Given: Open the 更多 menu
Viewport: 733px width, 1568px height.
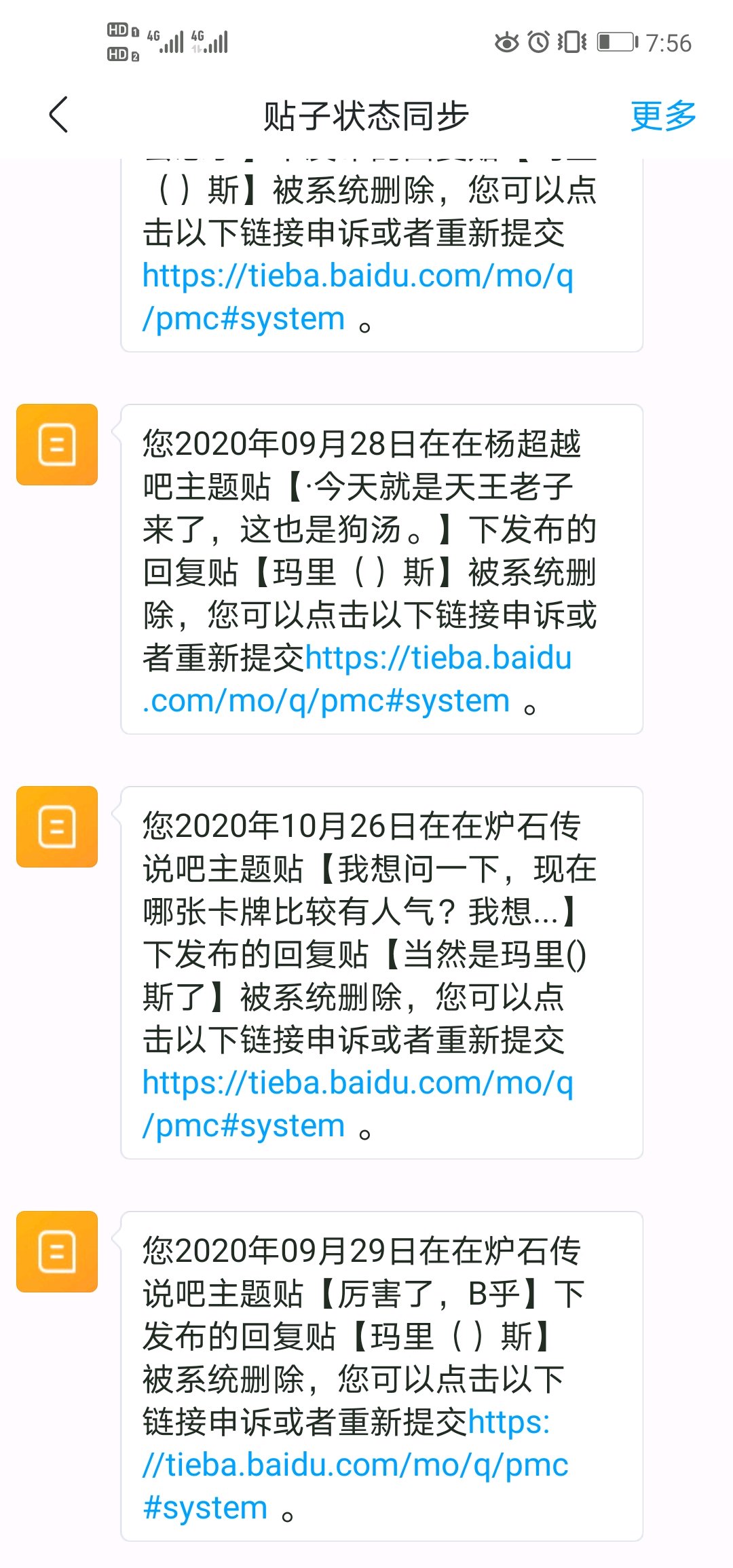Looking at the screenshot, I should click(663, 115).
